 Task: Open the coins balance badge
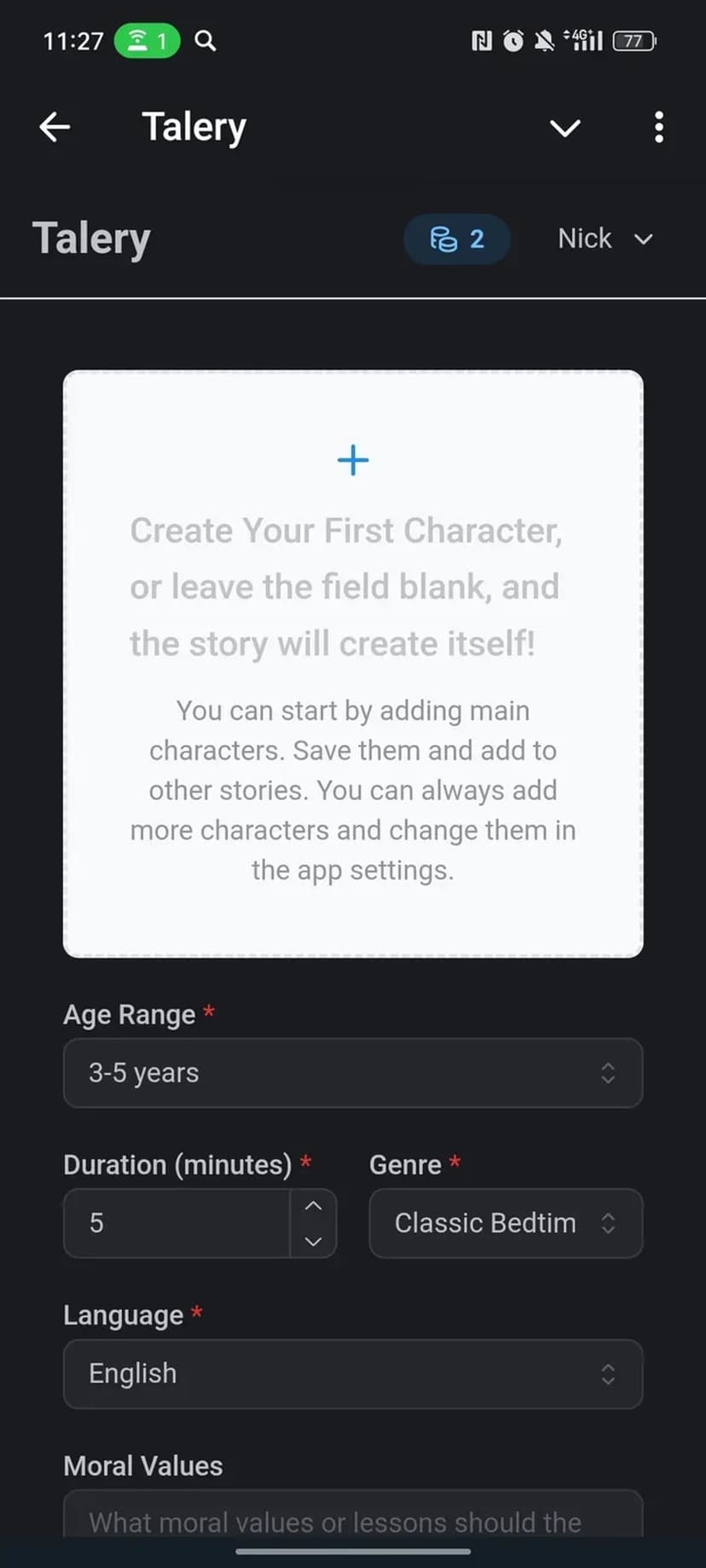(457, 239)
